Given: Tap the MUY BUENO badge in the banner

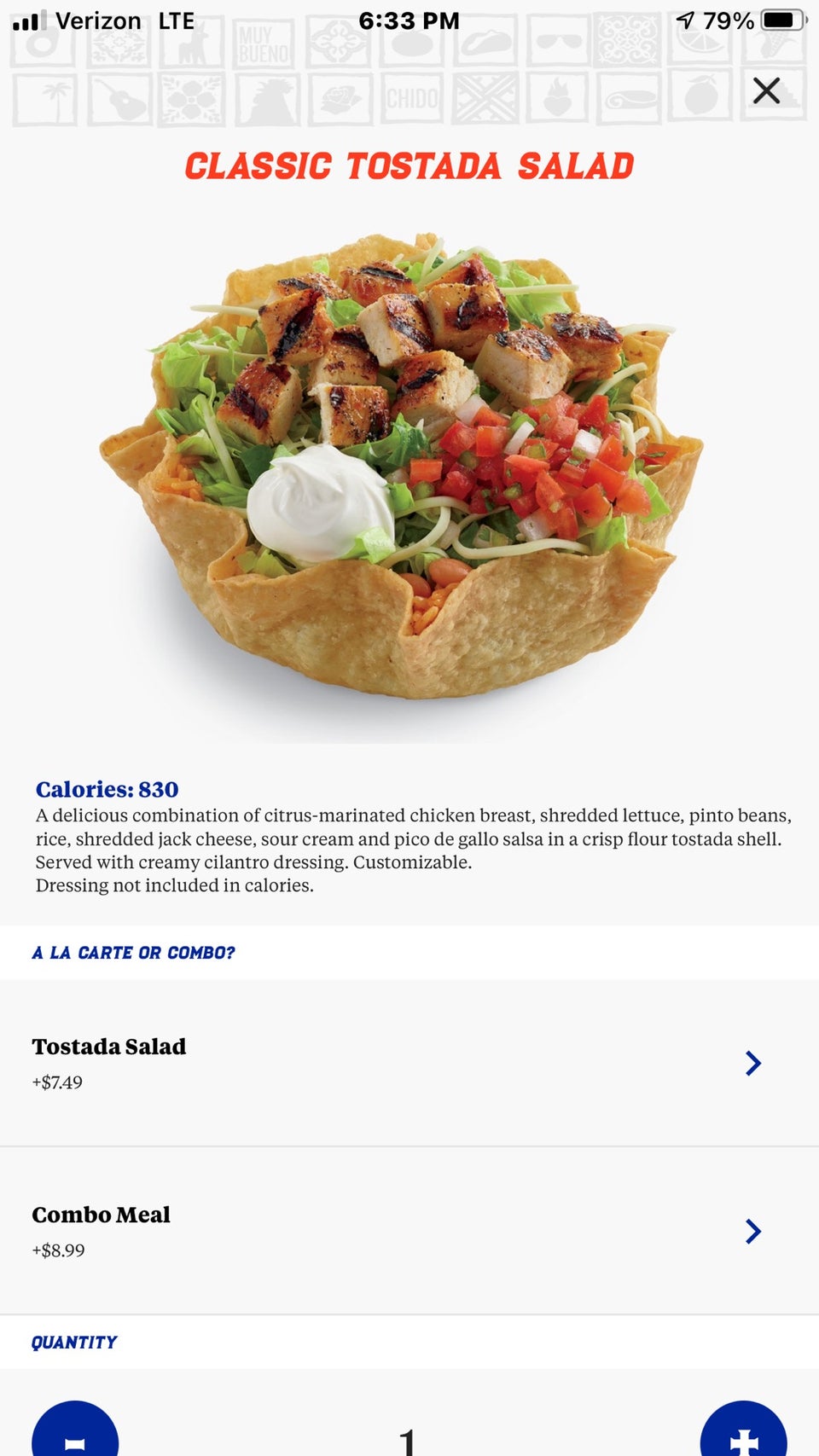Looking at the screenshot, I should (264, 41).
